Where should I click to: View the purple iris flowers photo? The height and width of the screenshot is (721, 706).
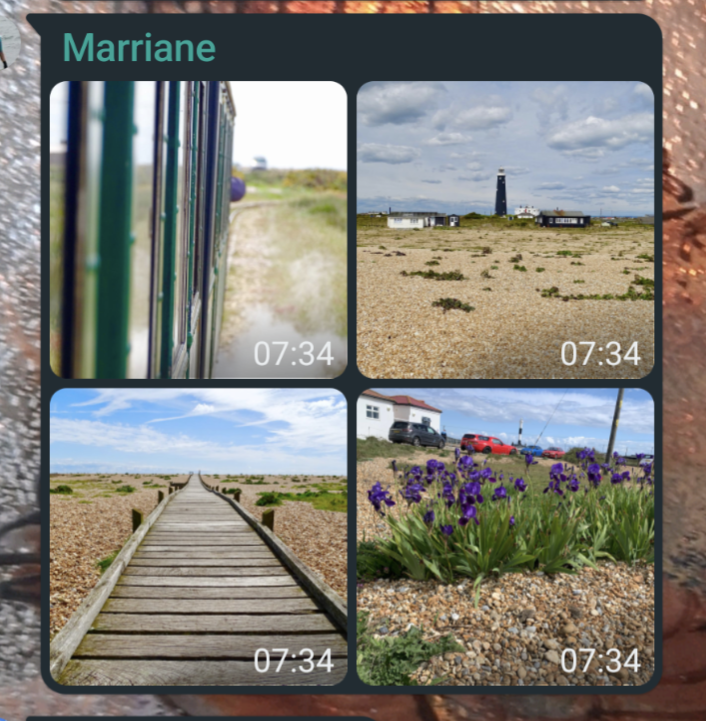click(505, 536)
